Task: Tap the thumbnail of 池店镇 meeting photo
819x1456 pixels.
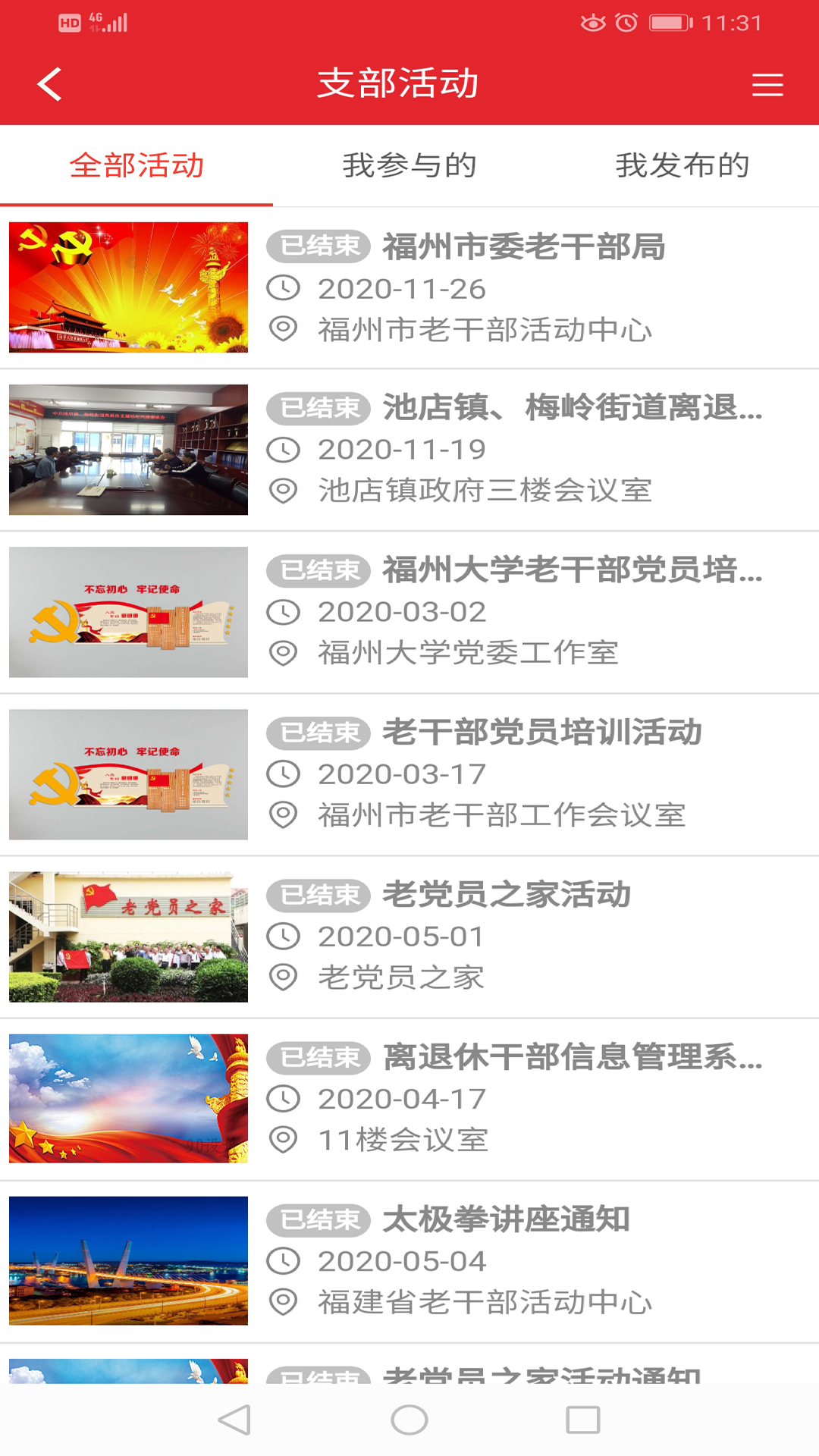Action: click(x=127, y=450)
